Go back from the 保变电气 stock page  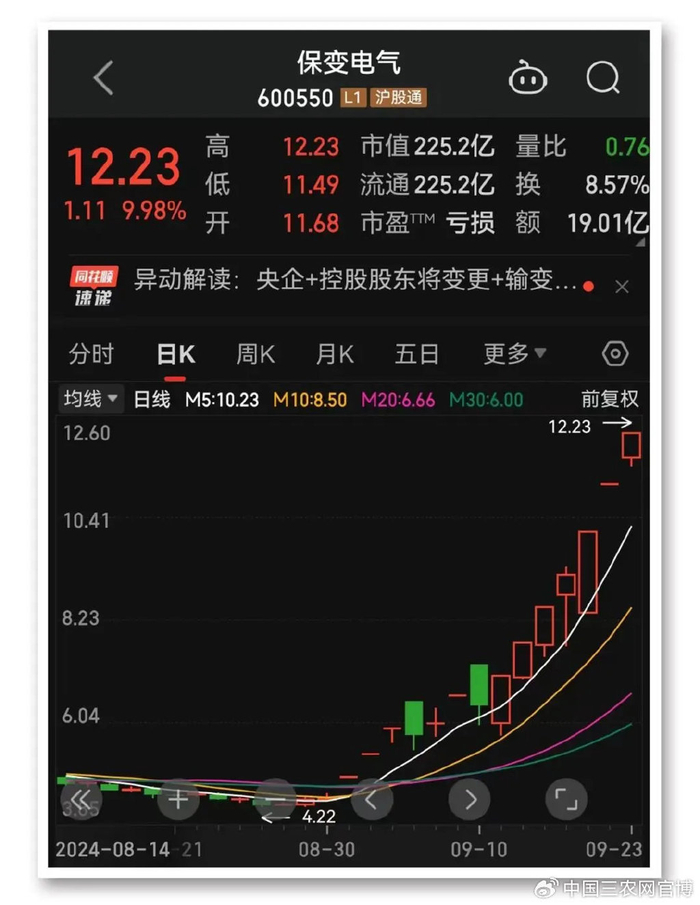[x=104, y=77]
